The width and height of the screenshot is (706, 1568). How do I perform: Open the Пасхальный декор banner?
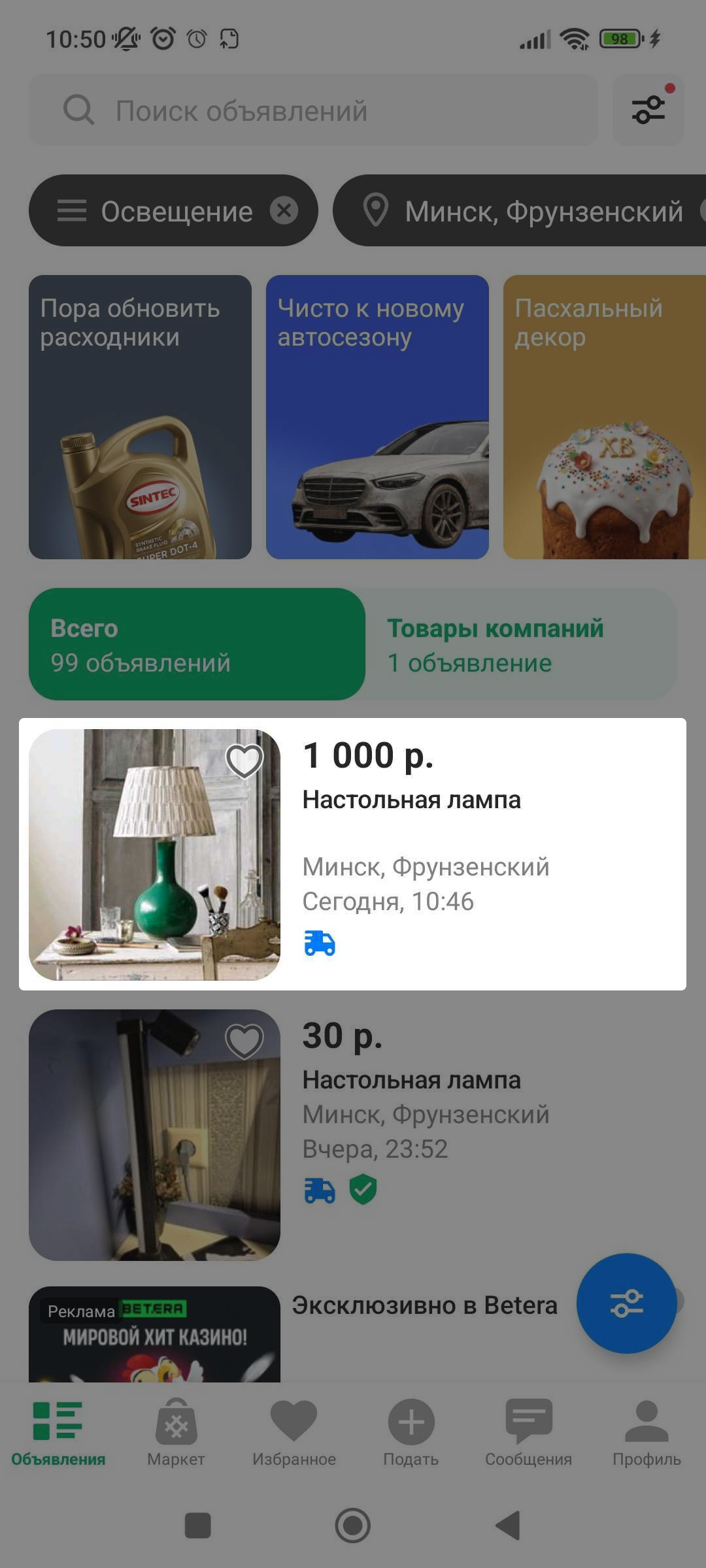[605, 417]
